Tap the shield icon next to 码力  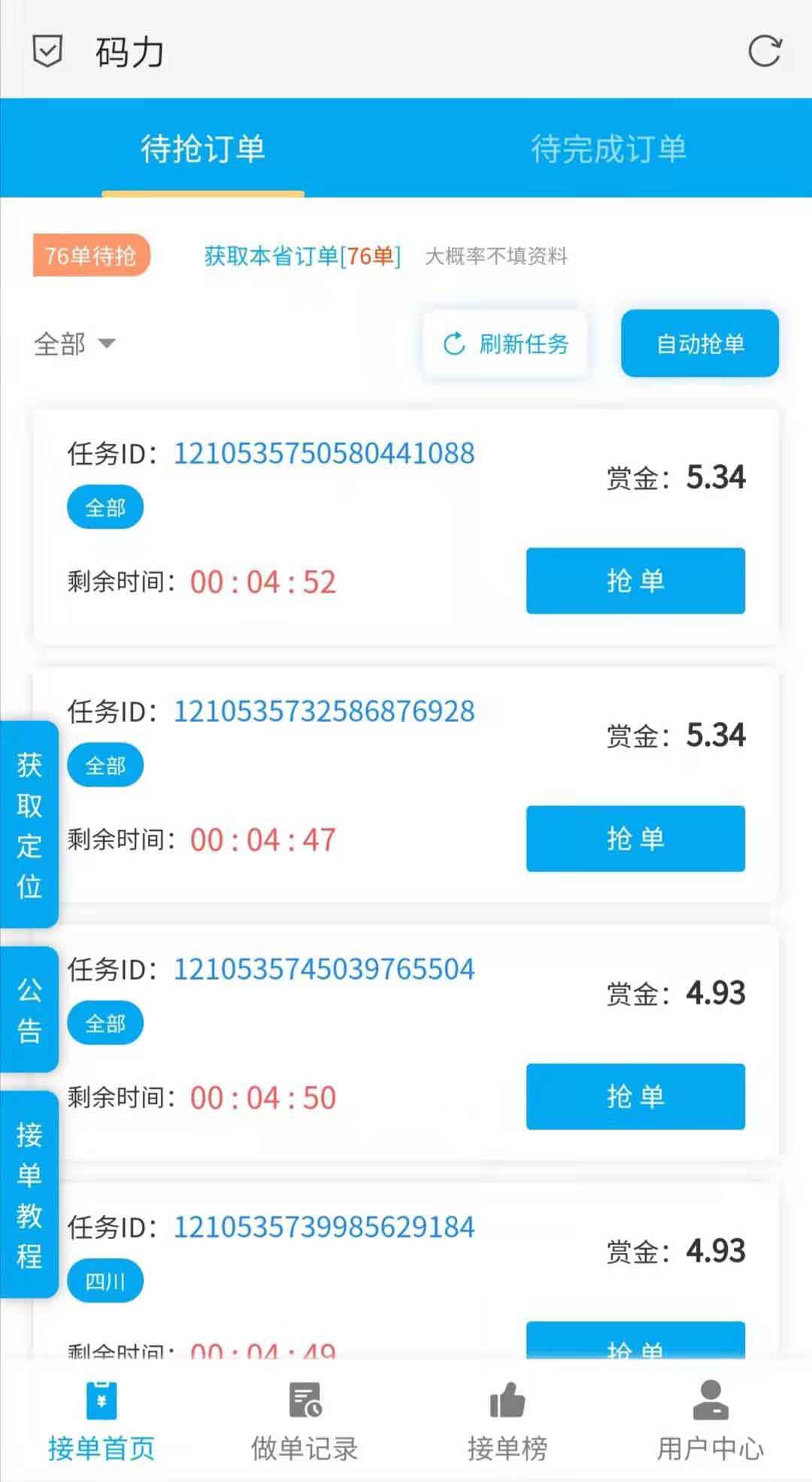(x=47, y=52)
